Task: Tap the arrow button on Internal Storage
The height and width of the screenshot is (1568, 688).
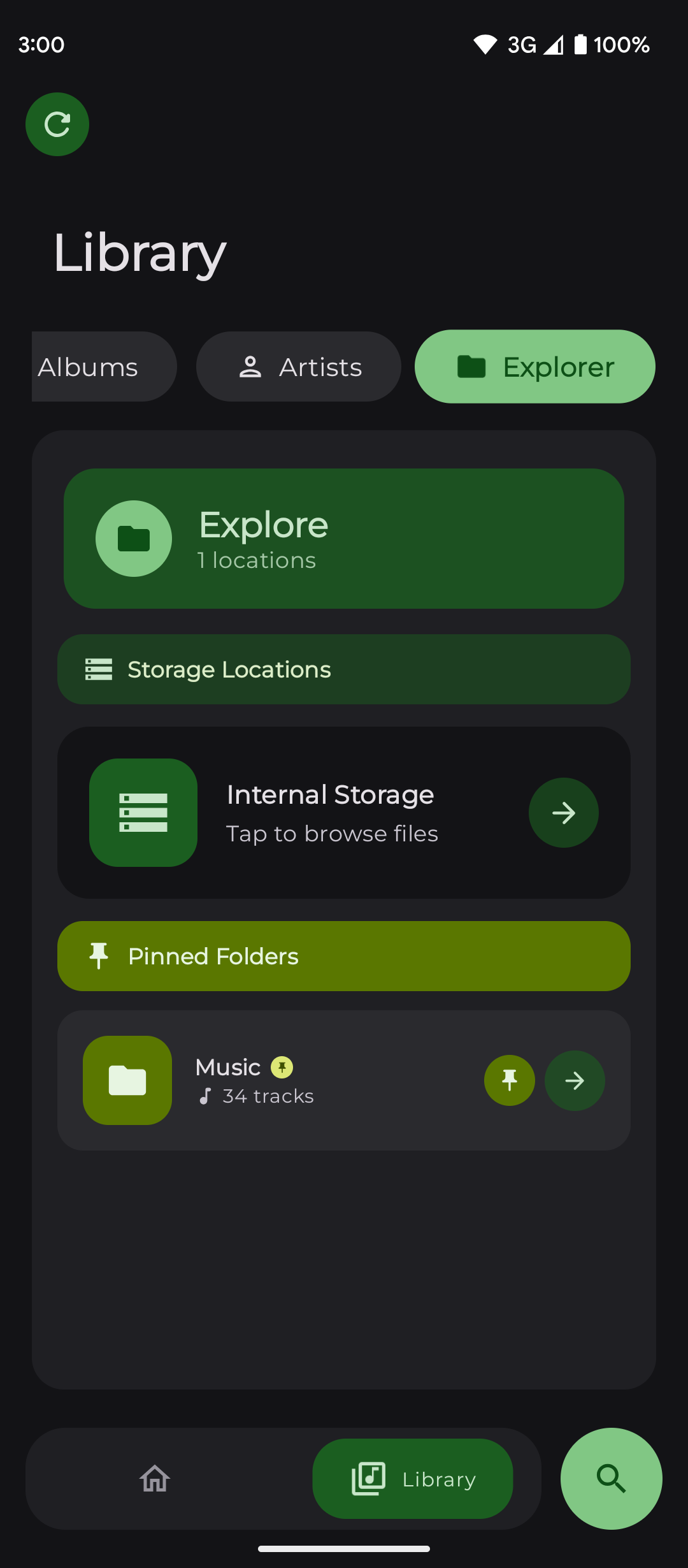Action: (x=564, y=813)
